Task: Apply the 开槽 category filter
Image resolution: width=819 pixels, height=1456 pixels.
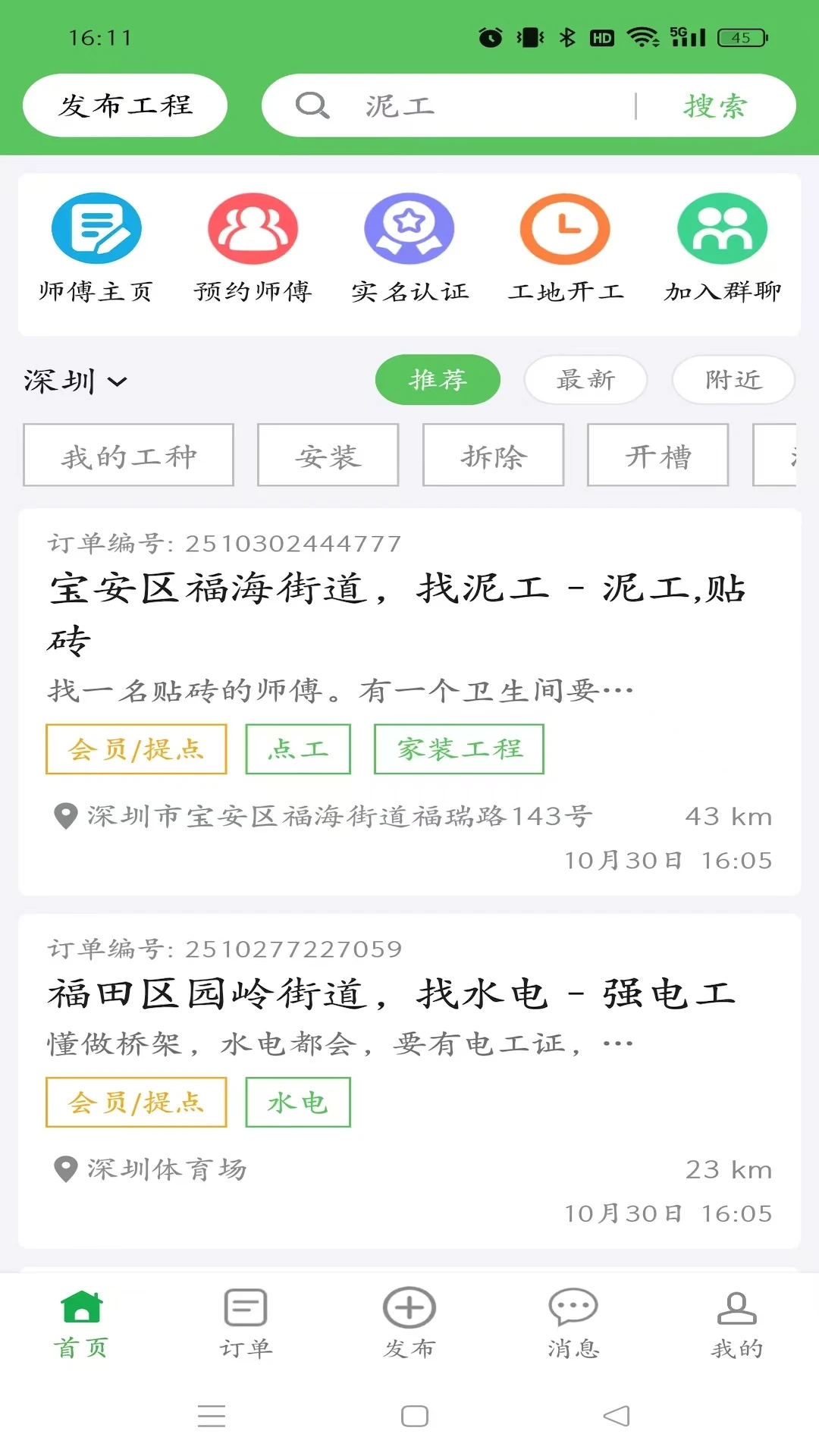Action: [657, 455]
